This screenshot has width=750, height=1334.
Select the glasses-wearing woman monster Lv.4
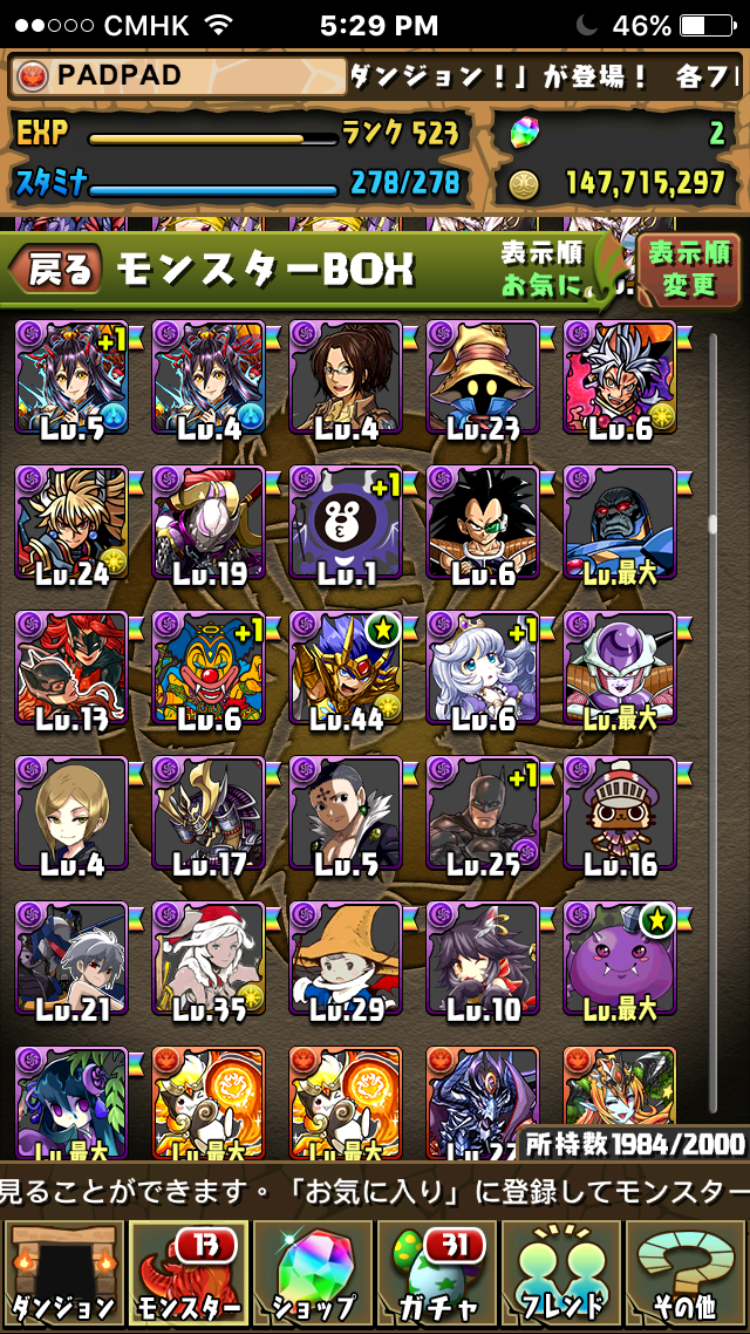(346, 376)
